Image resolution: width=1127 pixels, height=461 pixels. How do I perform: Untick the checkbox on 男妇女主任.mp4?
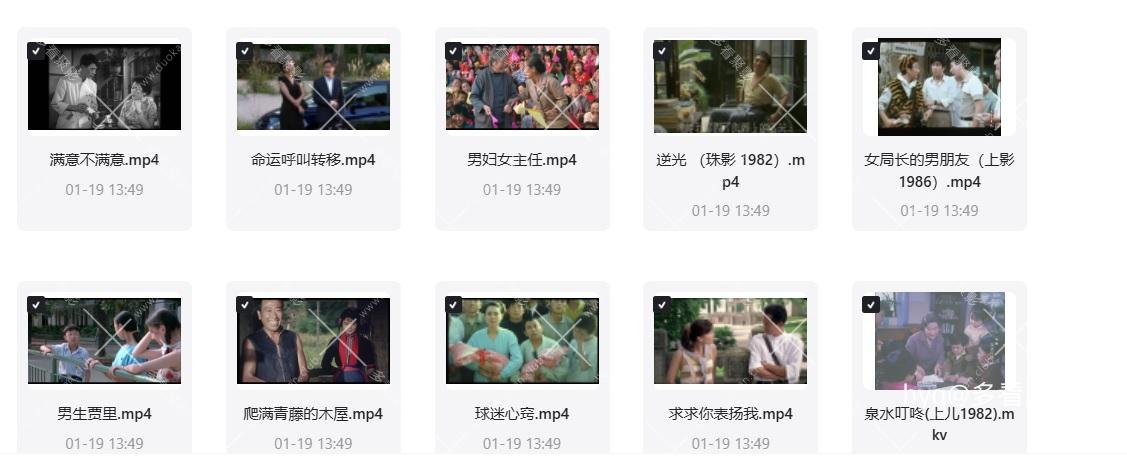coord(453,50)
